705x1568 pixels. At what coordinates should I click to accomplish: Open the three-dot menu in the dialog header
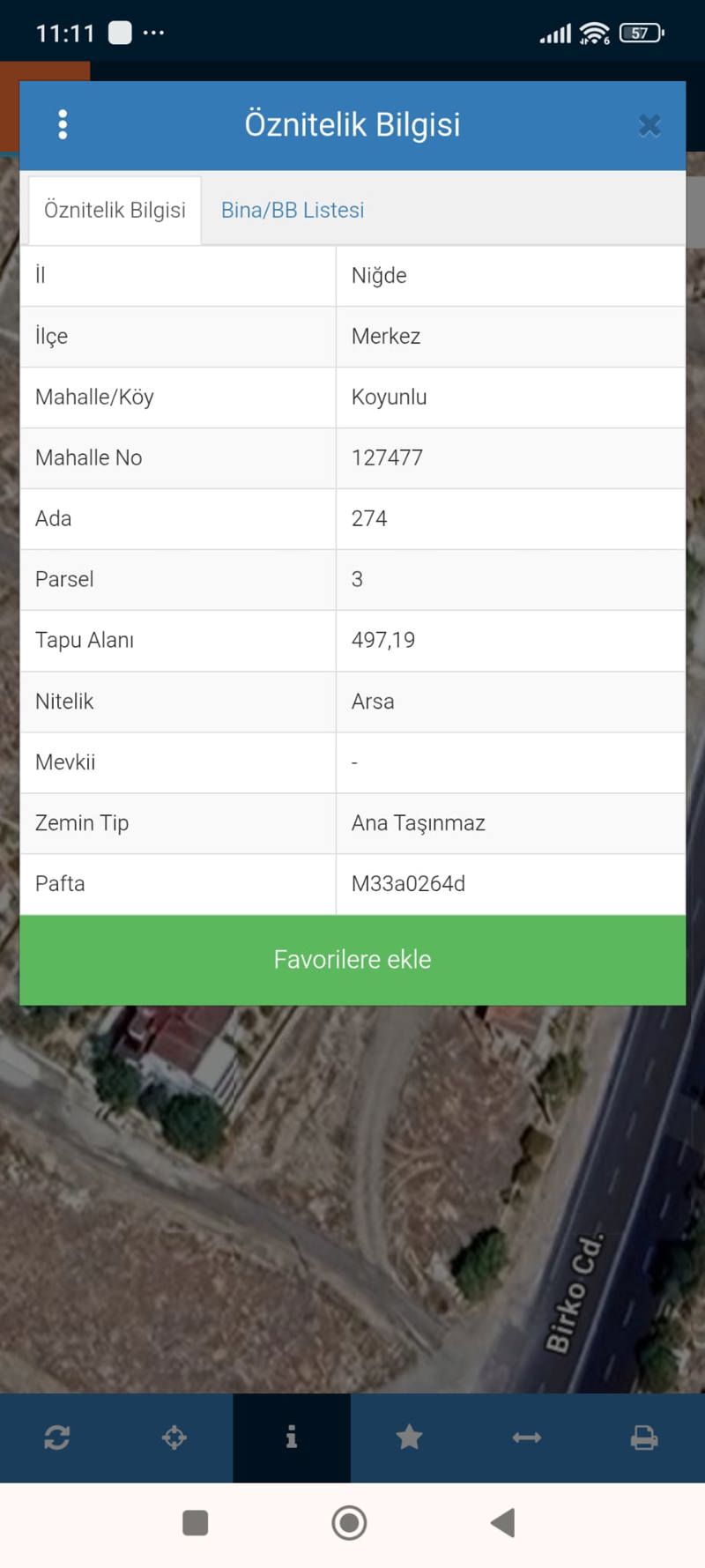tap(63, 125)
